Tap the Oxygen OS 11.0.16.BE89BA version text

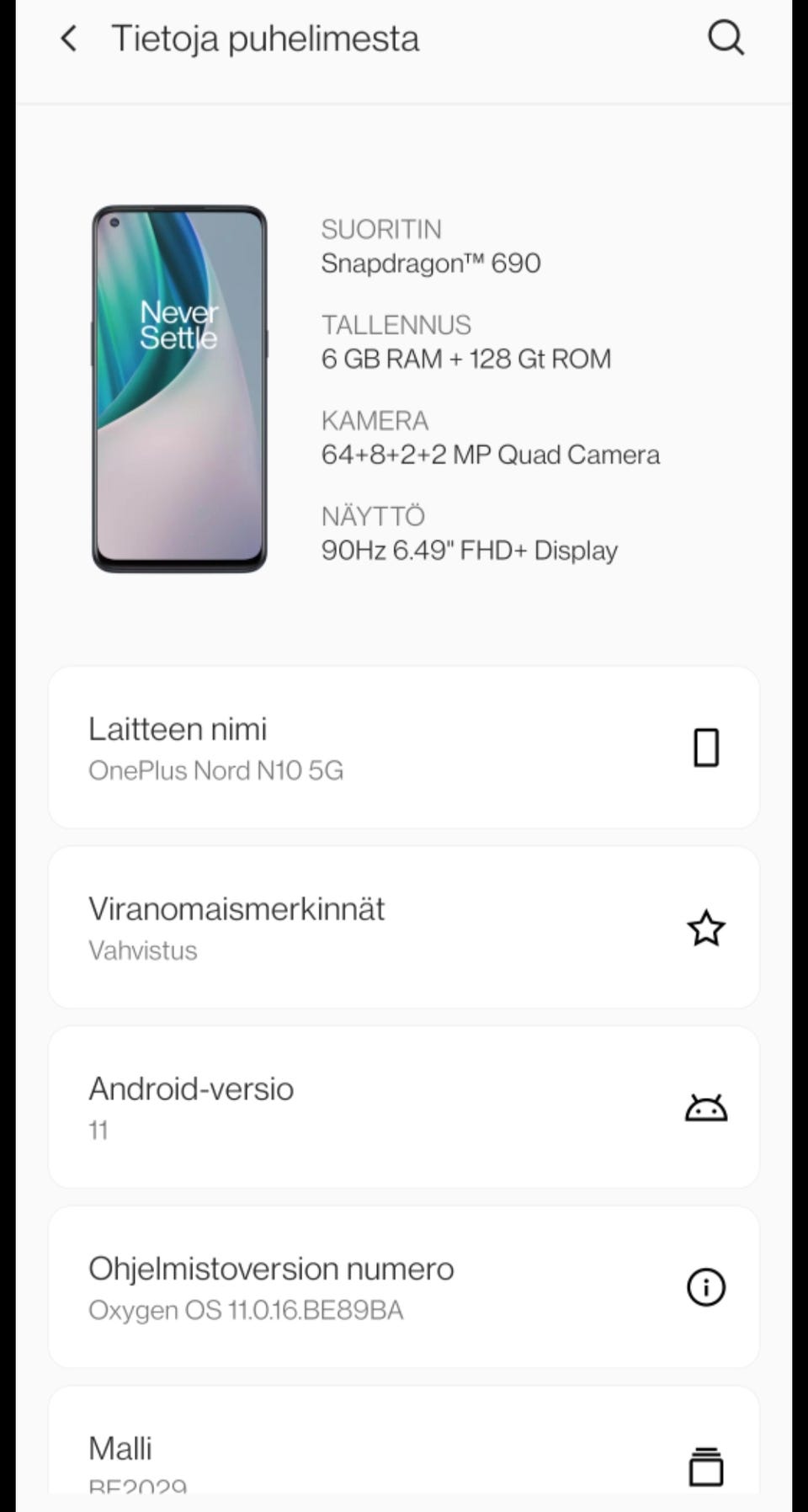(246, 1310)
